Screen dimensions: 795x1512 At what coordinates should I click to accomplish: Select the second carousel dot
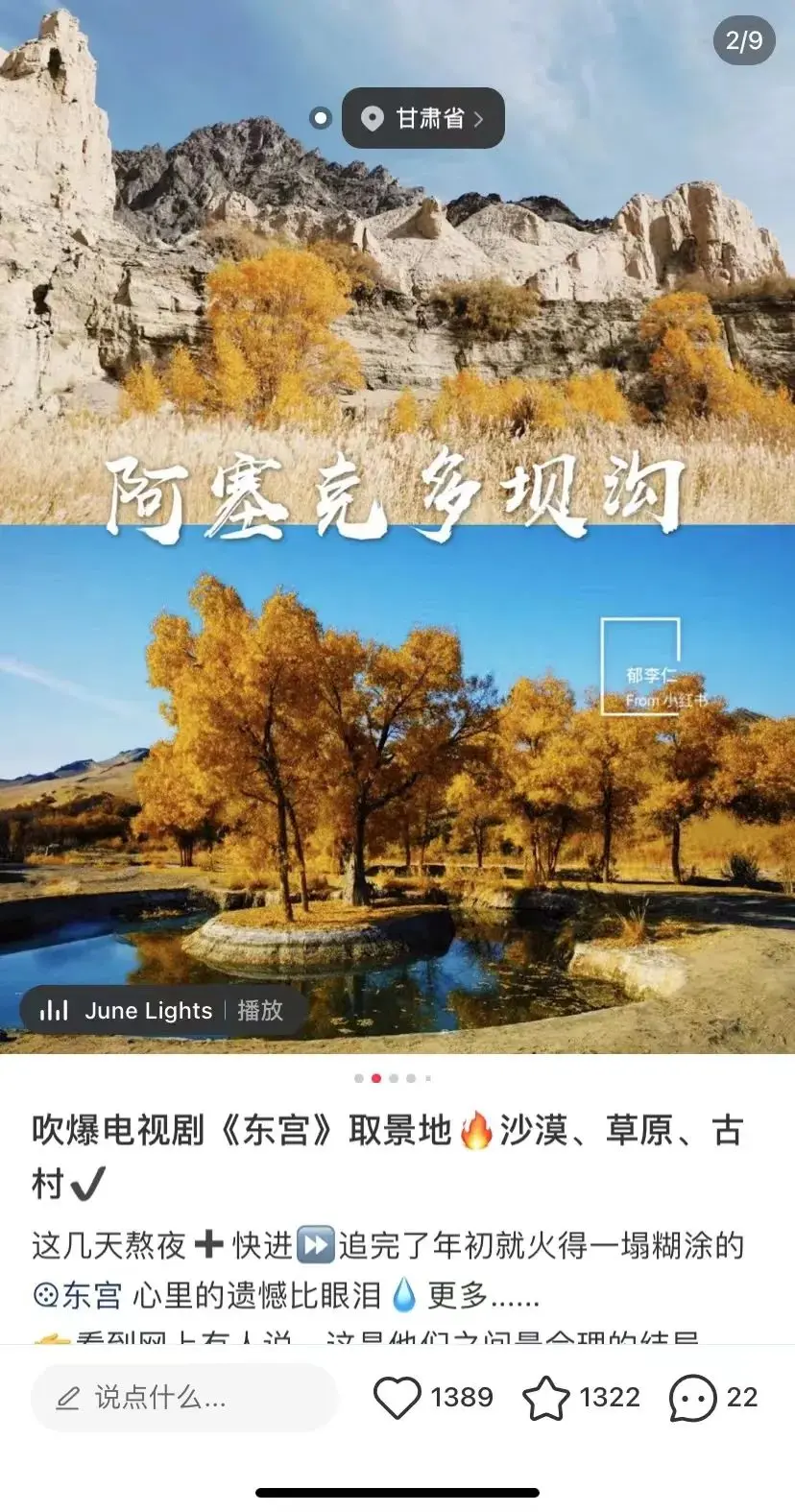click(x=374, y=1078)
